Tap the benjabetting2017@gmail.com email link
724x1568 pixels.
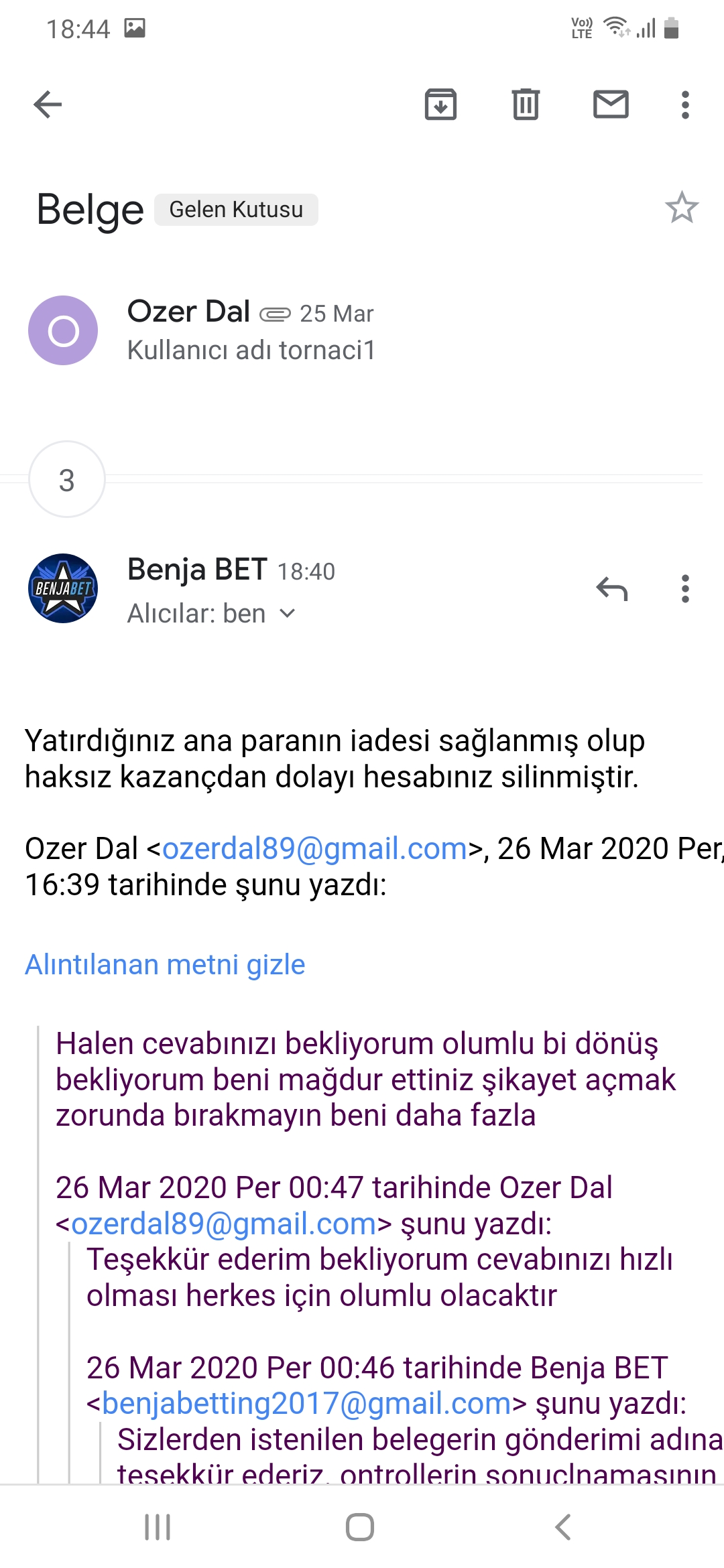pyautogui.click(x=306, y=1403)
